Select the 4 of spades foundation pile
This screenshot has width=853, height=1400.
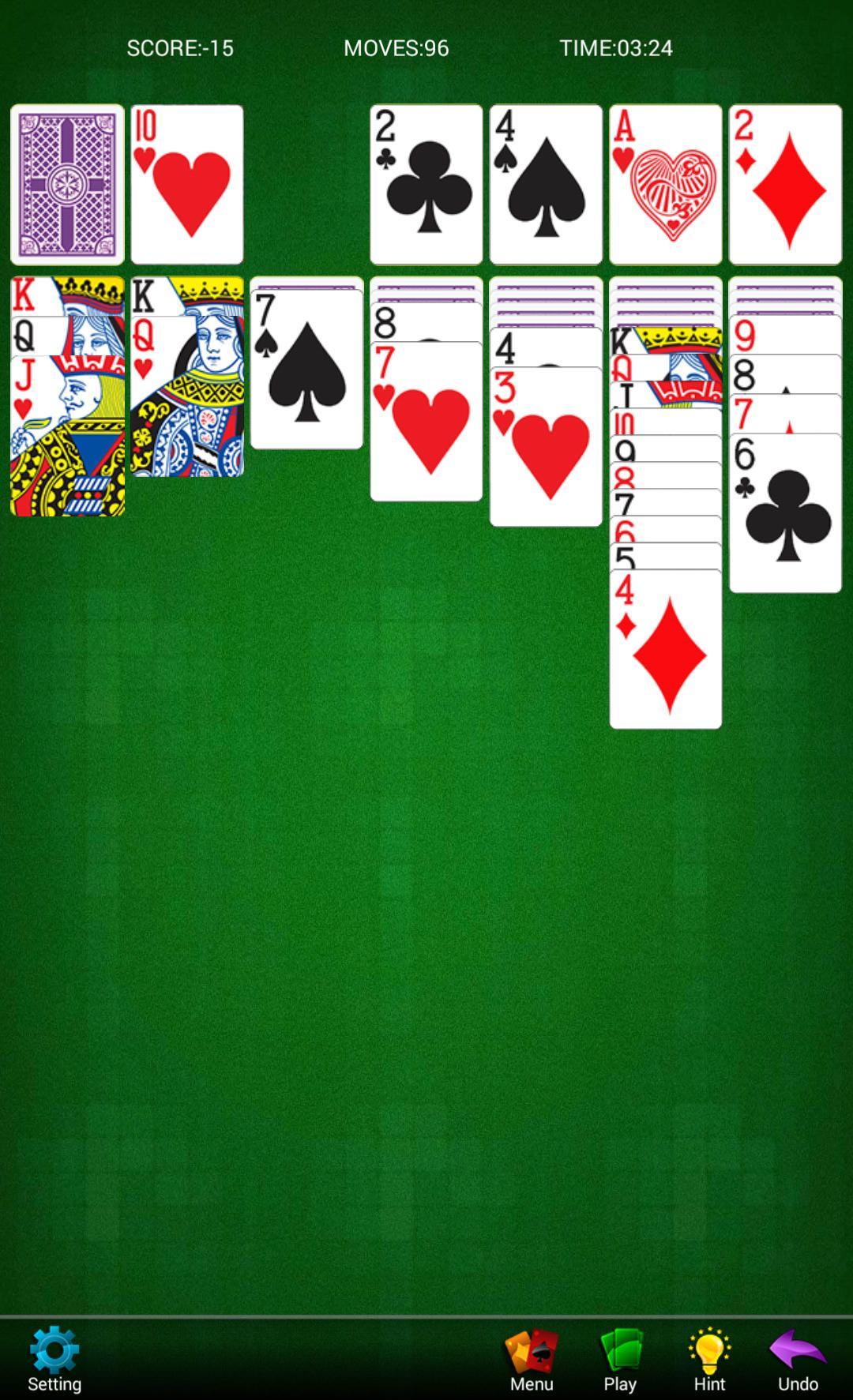(x=546, y=184)
